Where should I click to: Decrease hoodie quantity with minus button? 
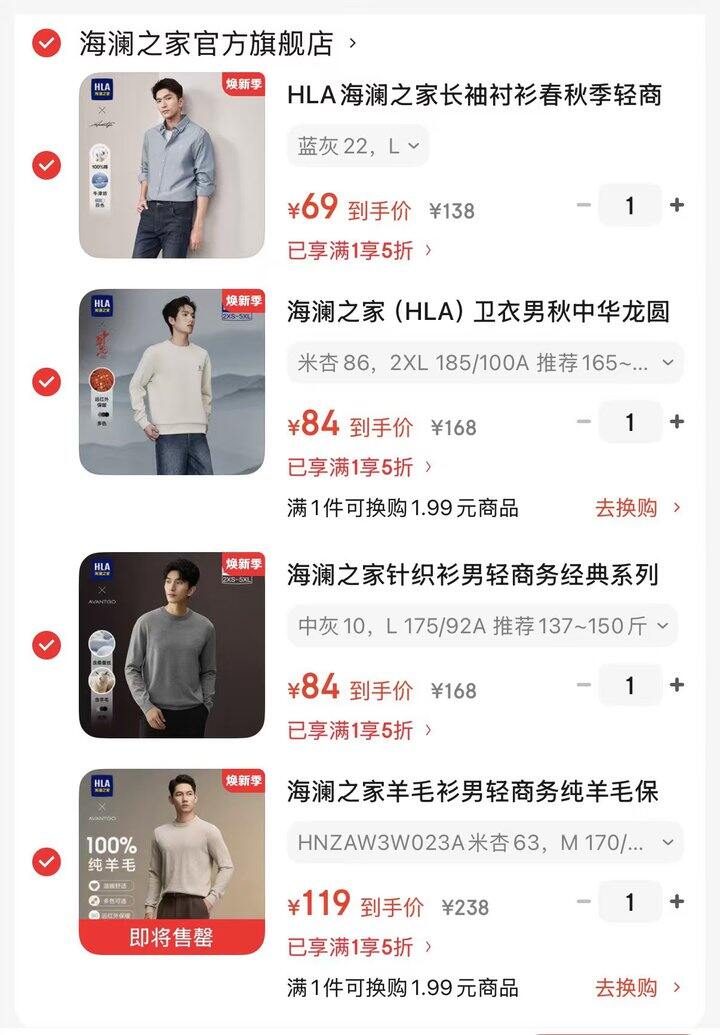[x=585, y=422]
